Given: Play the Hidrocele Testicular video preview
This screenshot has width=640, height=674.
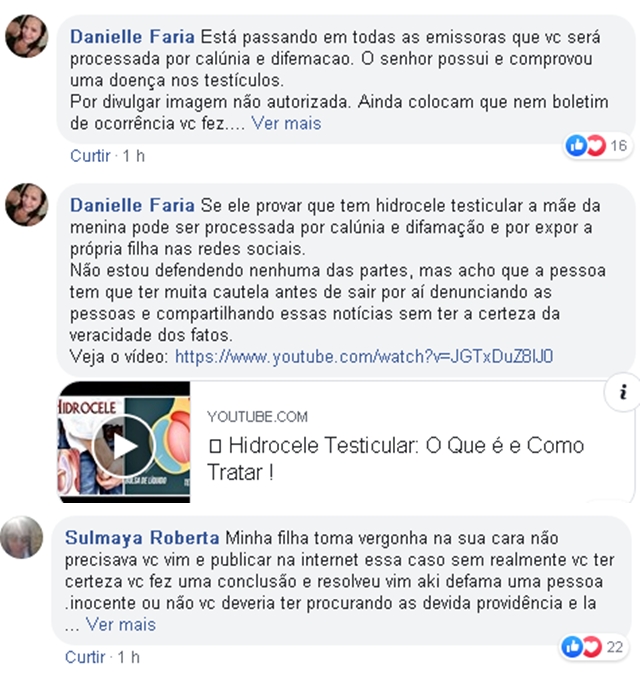Looking at the screenshot, I should point(124,443).
